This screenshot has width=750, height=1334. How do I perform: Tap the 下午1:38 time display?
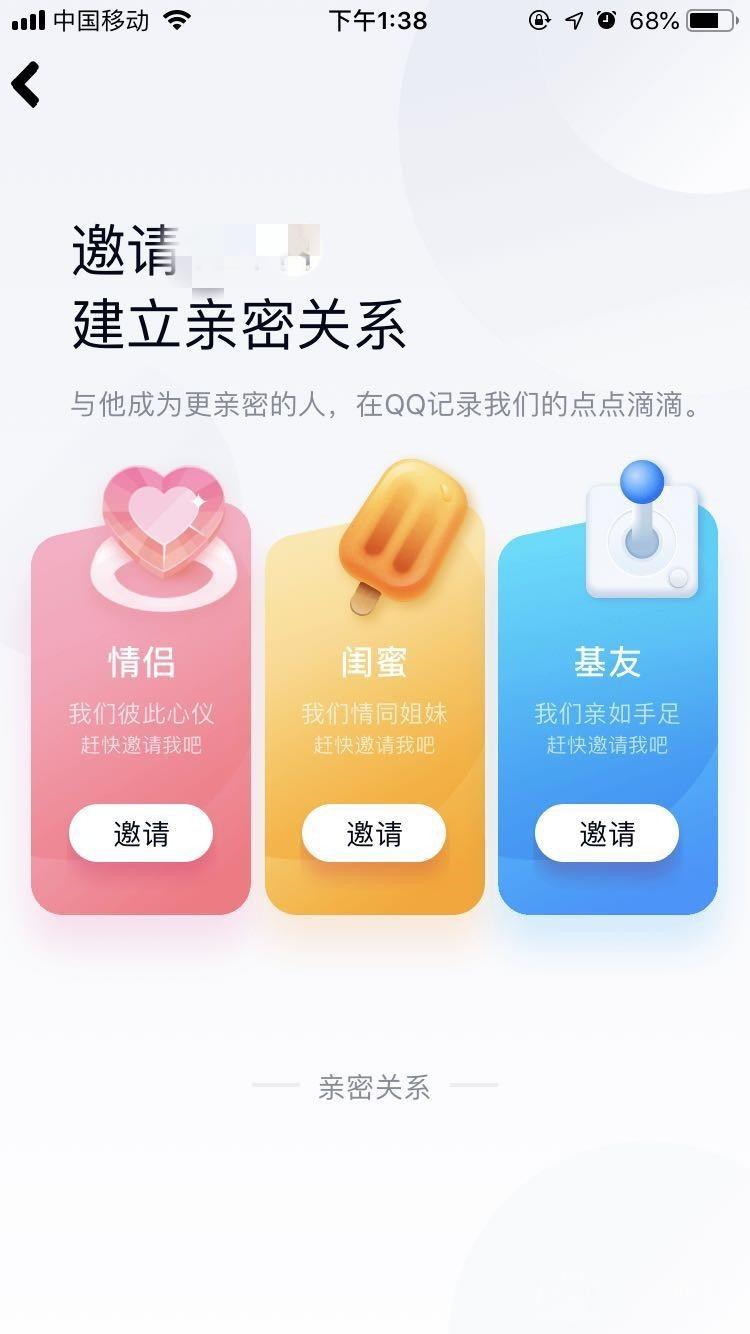378,20
